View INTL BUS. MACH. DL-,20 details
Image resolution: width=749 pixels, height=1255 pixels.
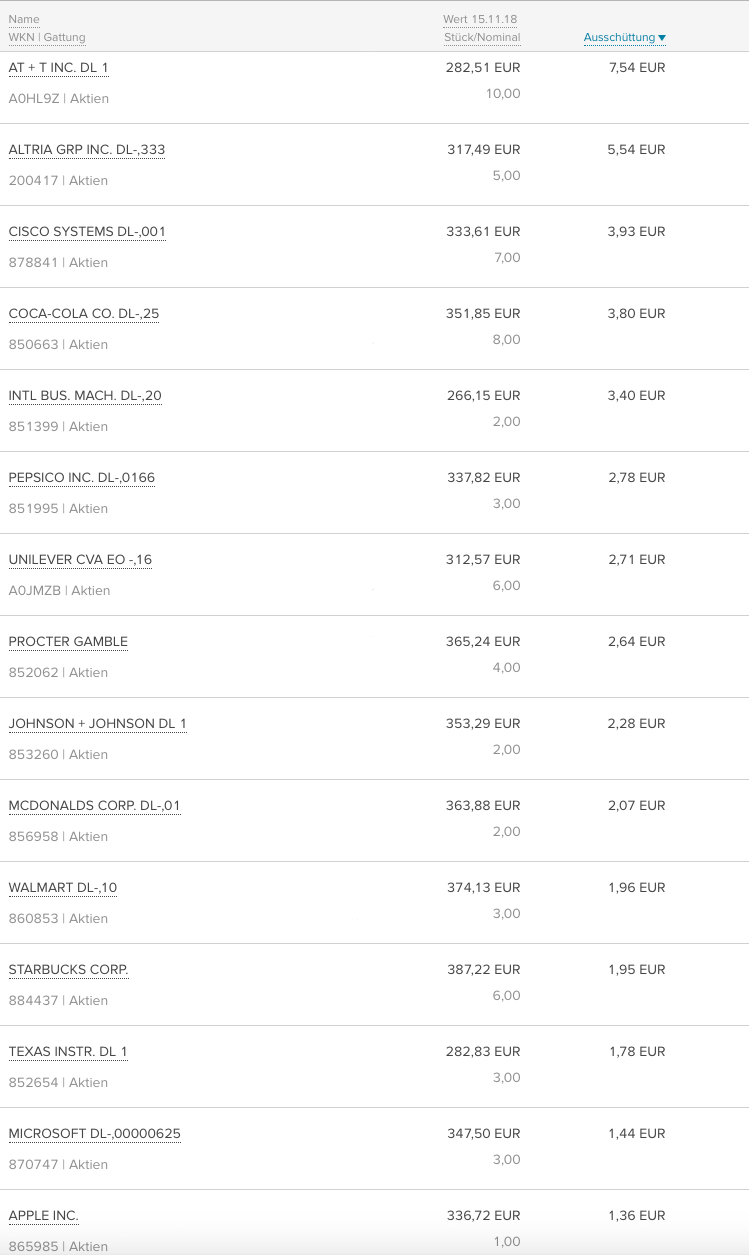pyautogui.click(x=85, y=396)
